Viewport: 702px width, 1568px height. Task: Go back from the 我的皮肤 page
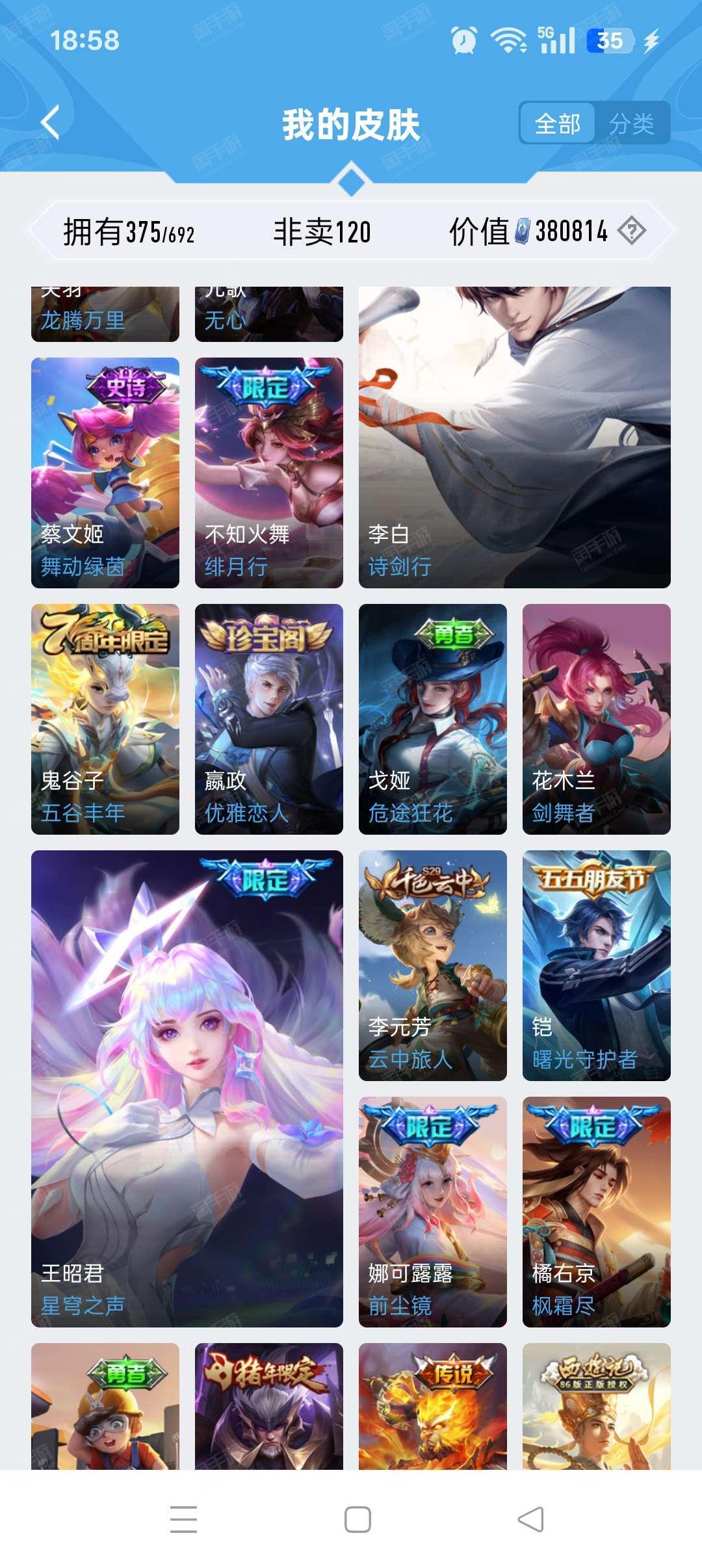[50, 122]
